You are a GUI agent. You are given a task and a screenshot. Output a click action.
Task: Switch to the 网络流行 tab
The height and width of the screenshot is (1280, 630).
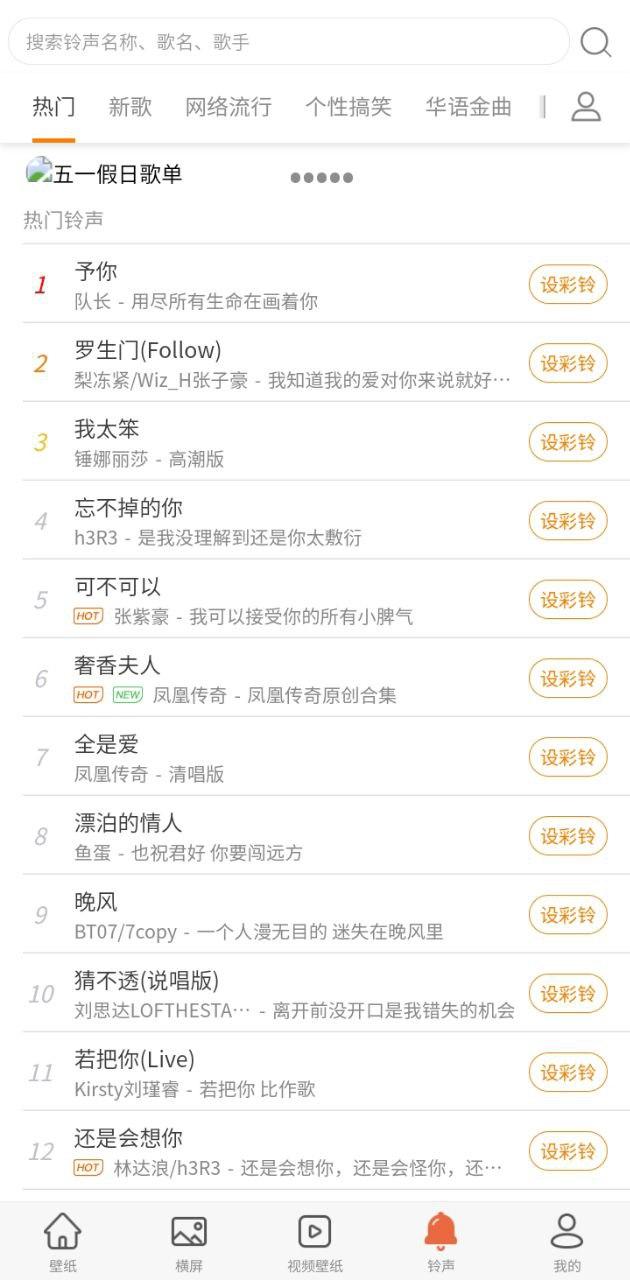click(228, 107)
